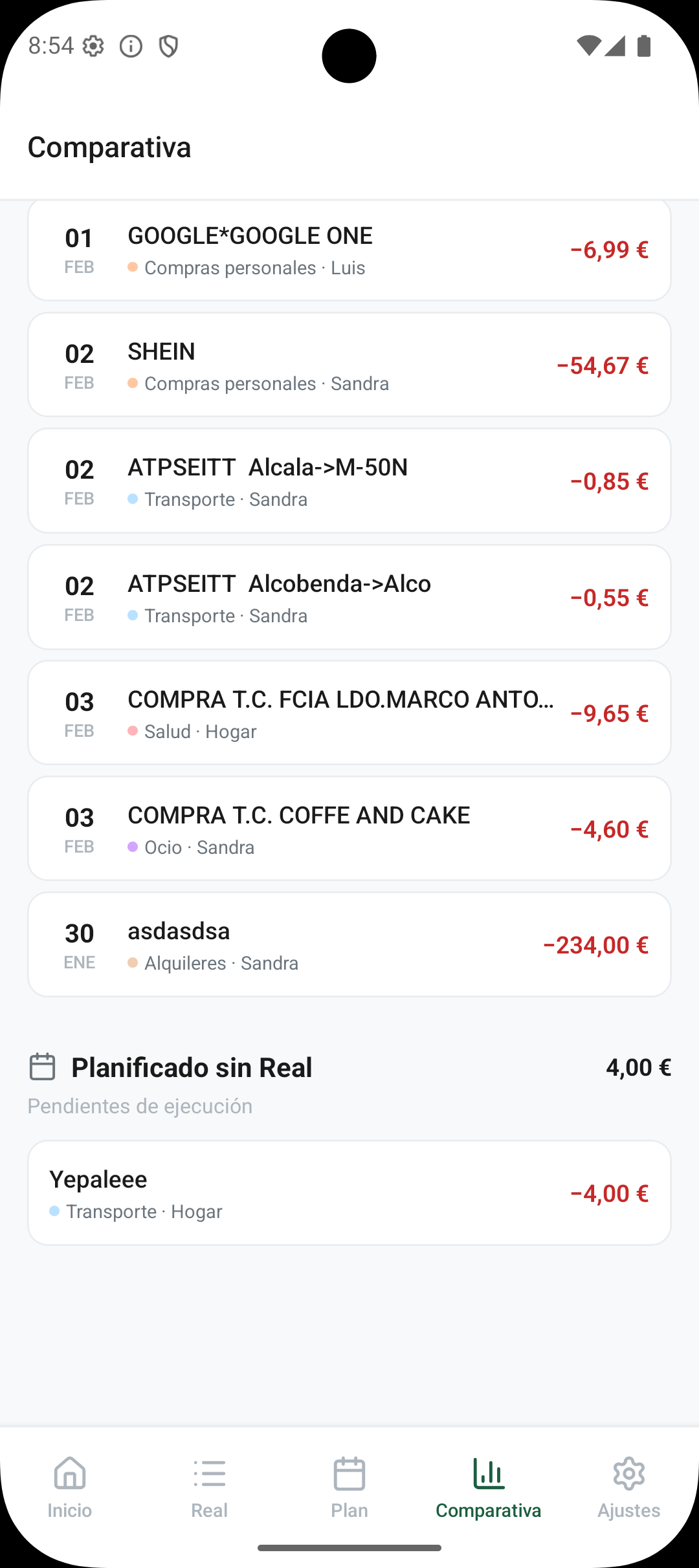Click the calendar icon next to Planificado sin Real
Image resolution: width=699 pixels, height=1568 pixels.
point(43,1067)
